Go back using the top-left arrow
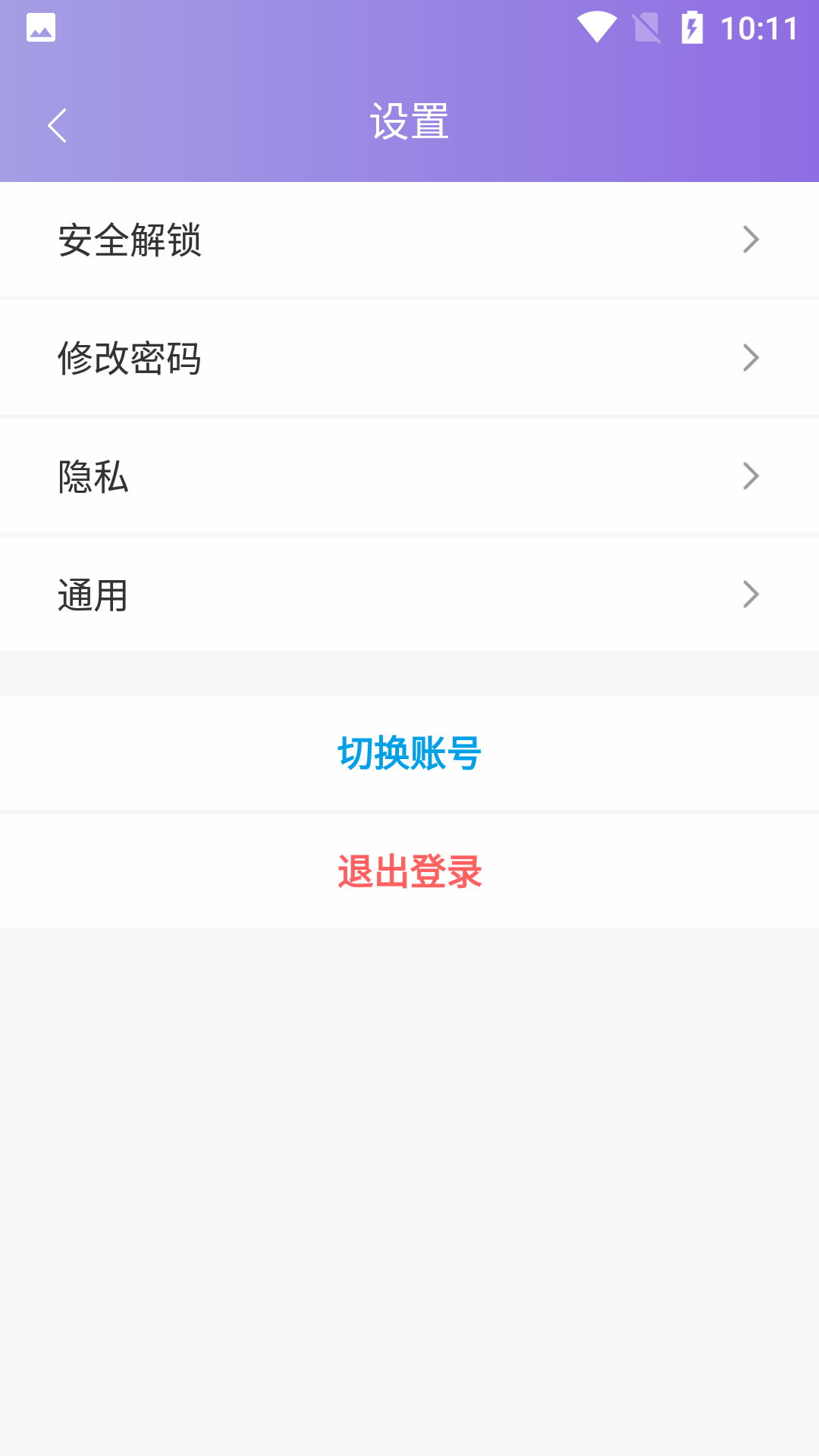 point(57,125)
